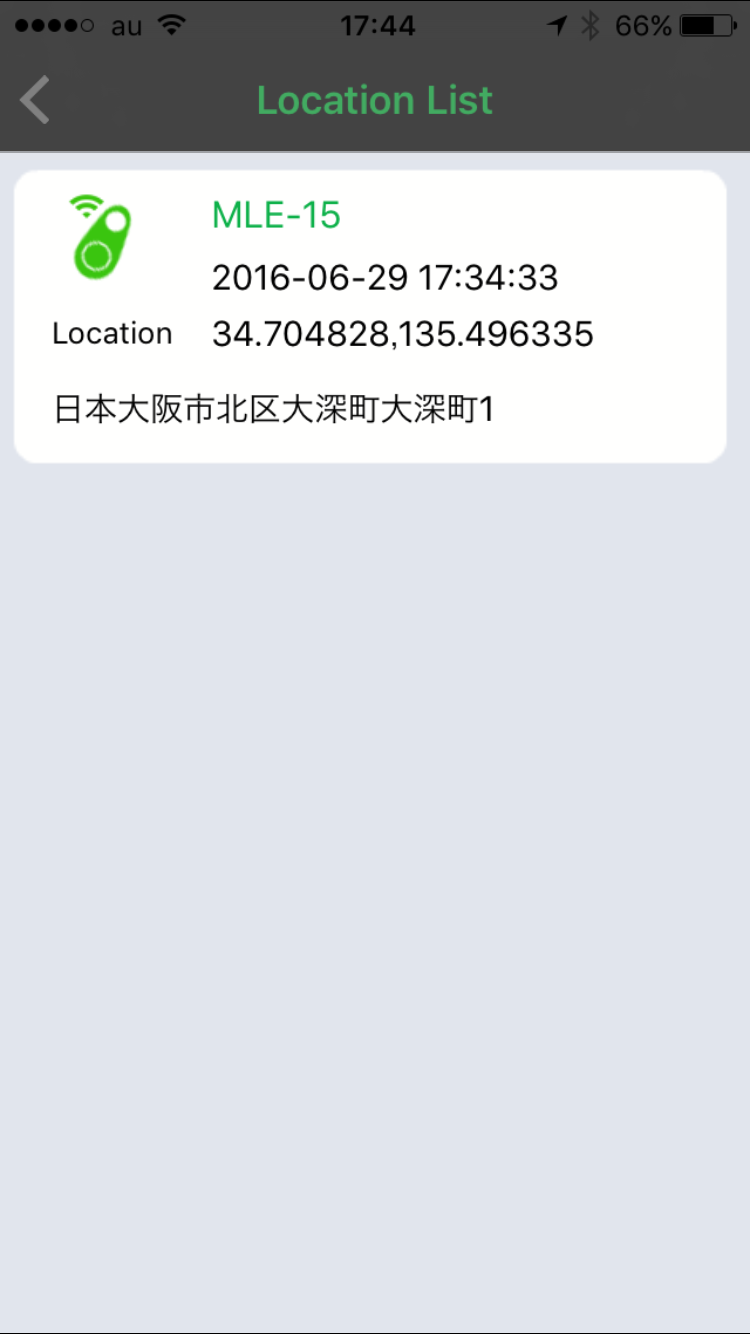Go back from Location List
750x1334 pixels.
35,100
